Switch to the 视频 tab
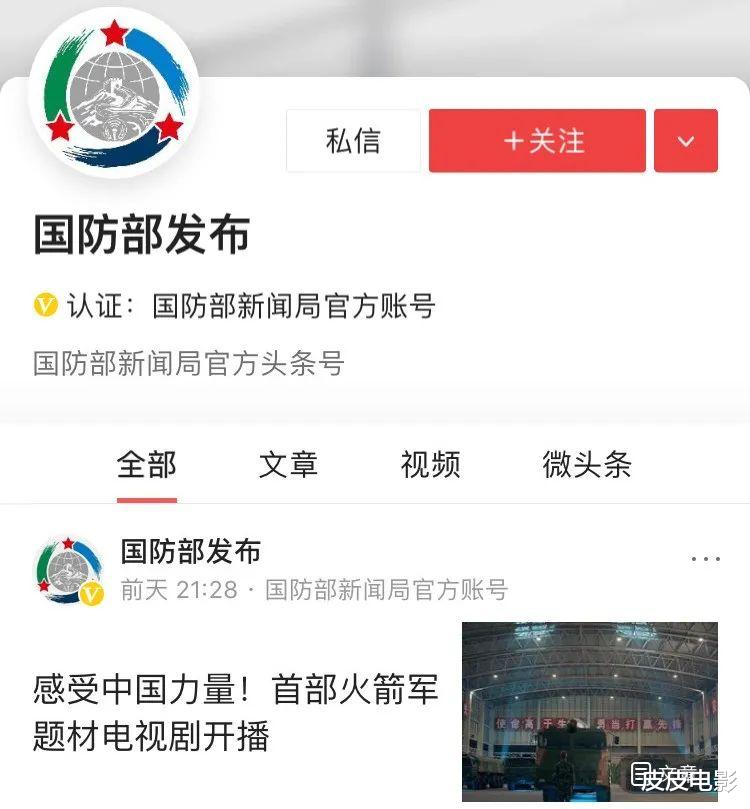The height and width of the screenshot is (809, 750). click(x=430, y=466)
